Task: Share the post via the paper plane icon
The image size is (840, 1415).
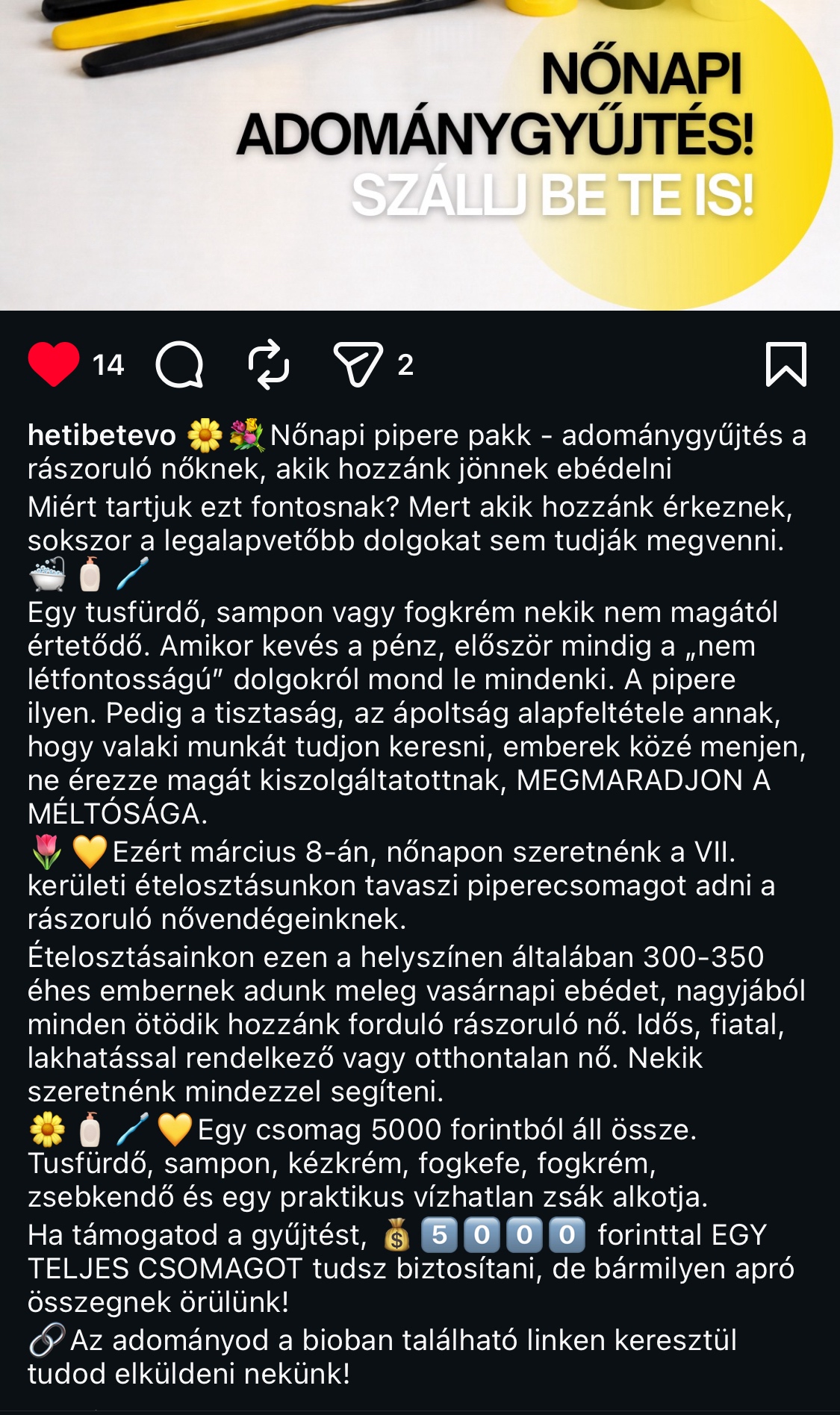Action: click(358, 364)
